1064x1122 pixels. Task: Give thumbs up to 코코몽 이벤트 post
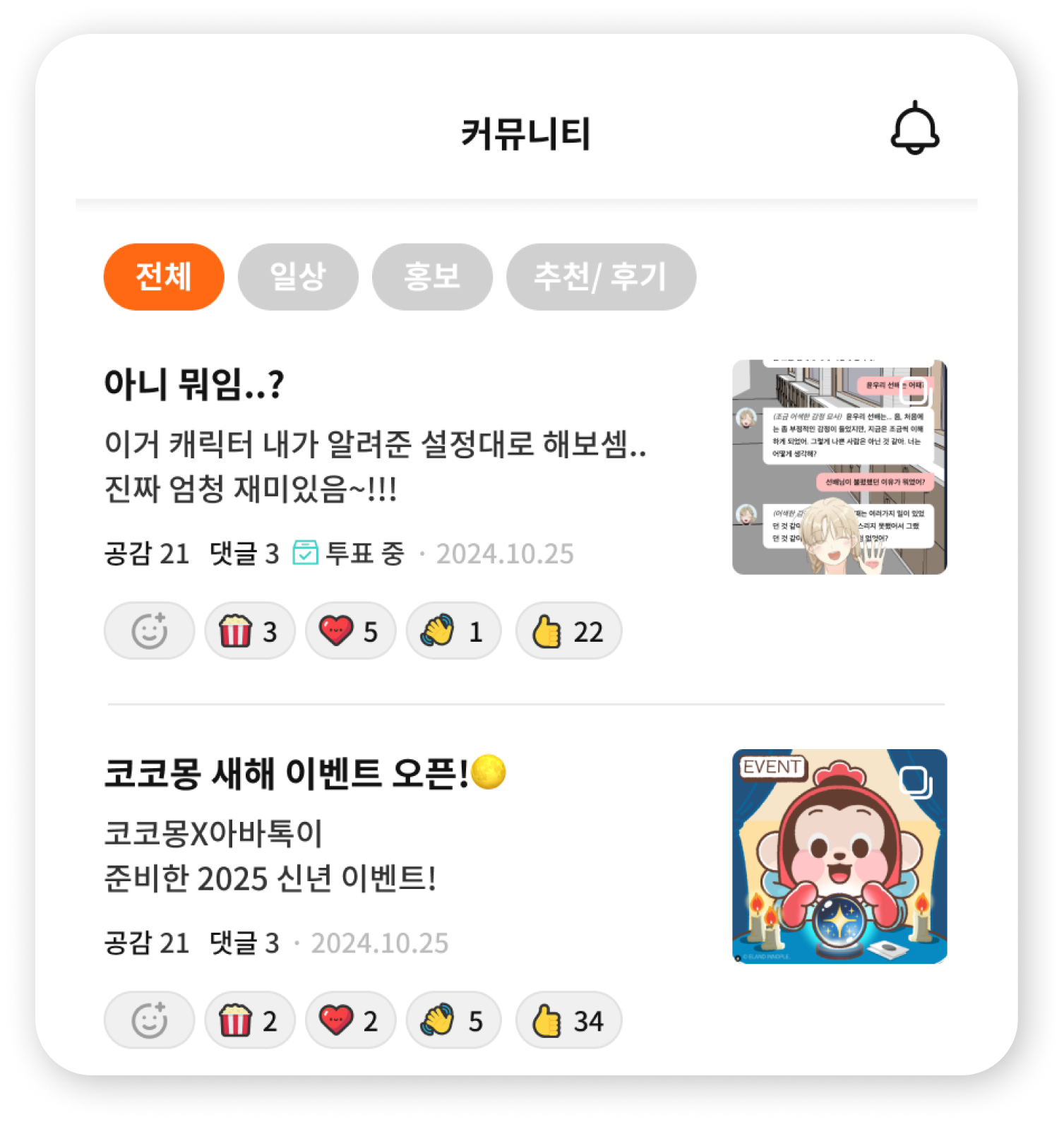(x=568, y=1020)
